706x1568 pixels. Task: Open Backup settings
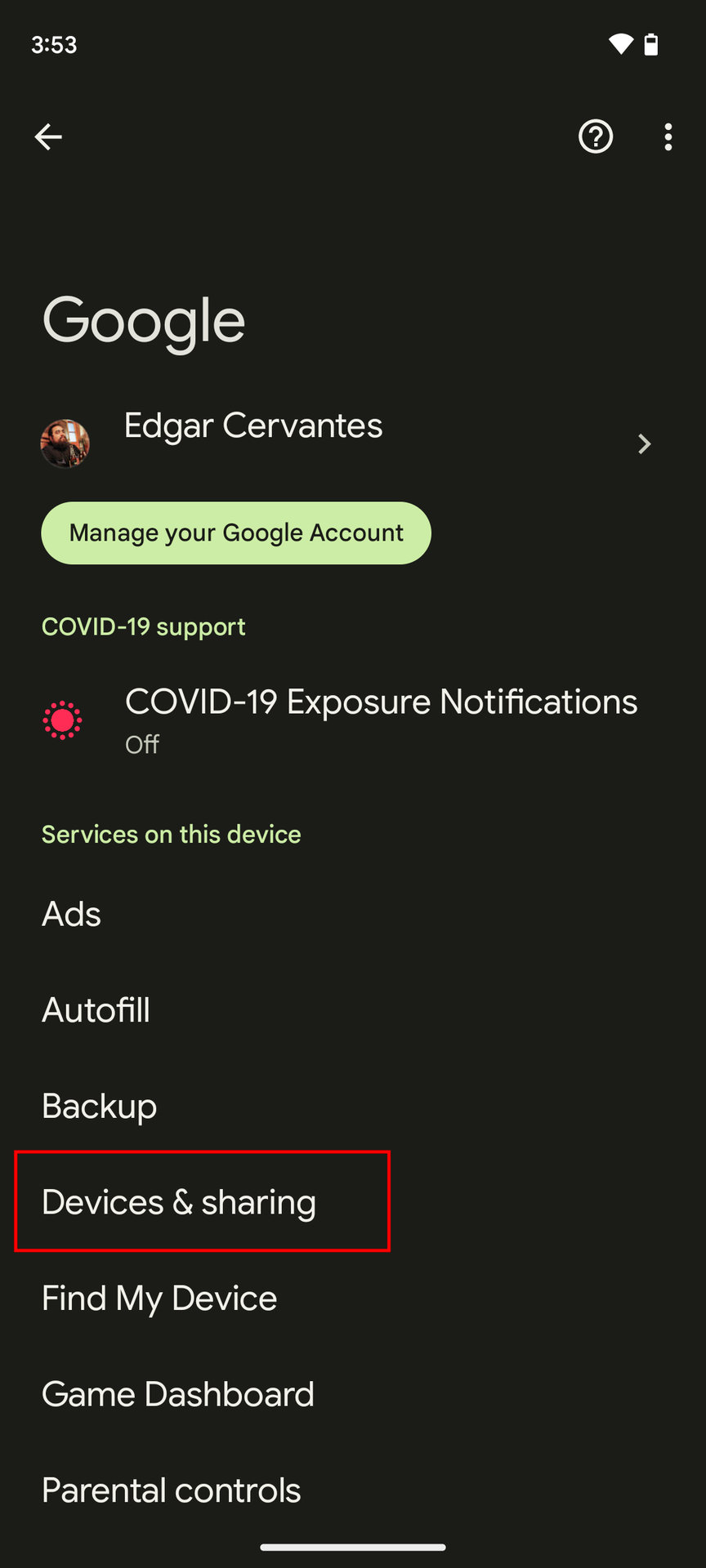[x=100, y=1107]
